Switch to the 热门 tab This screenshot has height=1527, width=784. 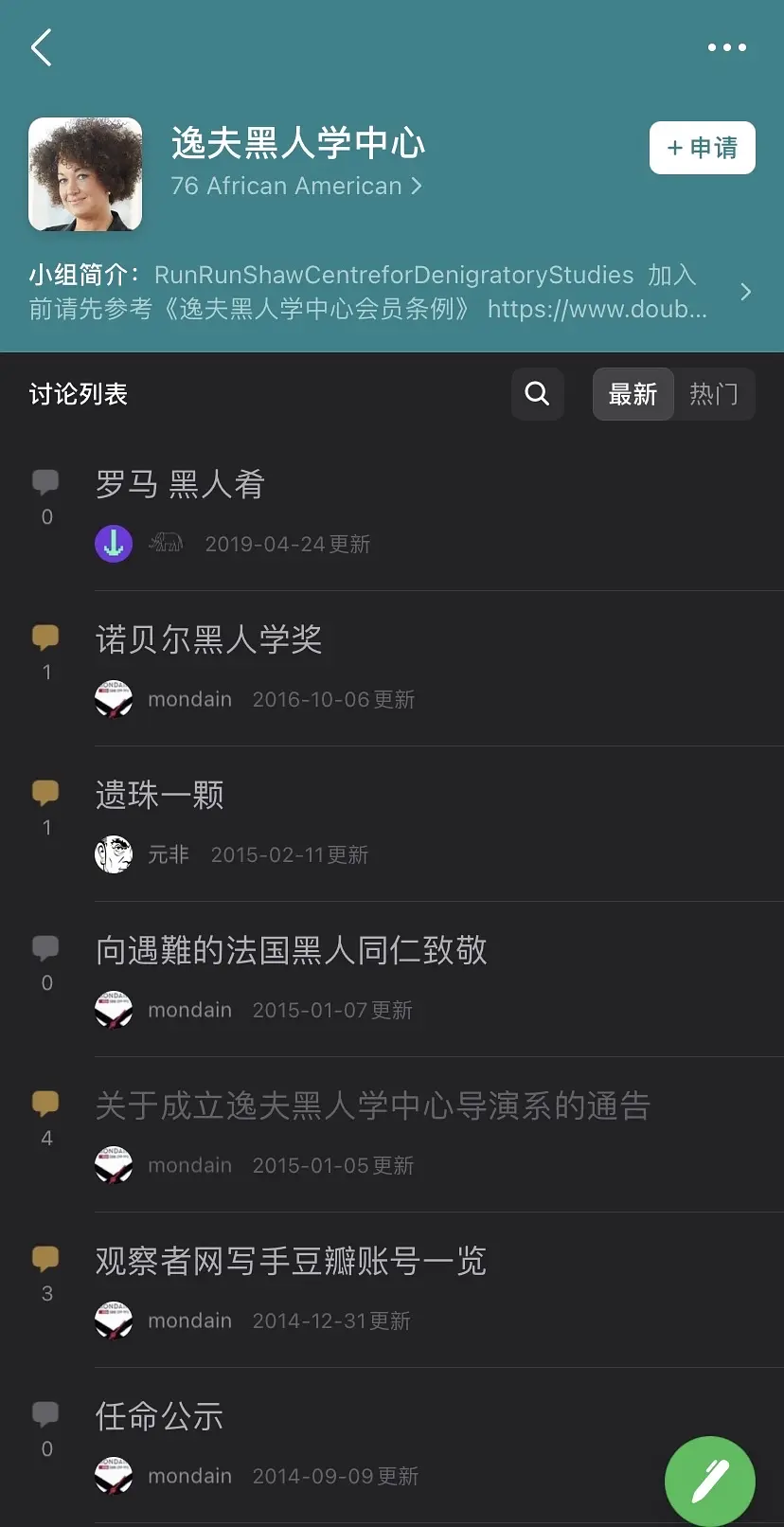[x=713, y=394]
